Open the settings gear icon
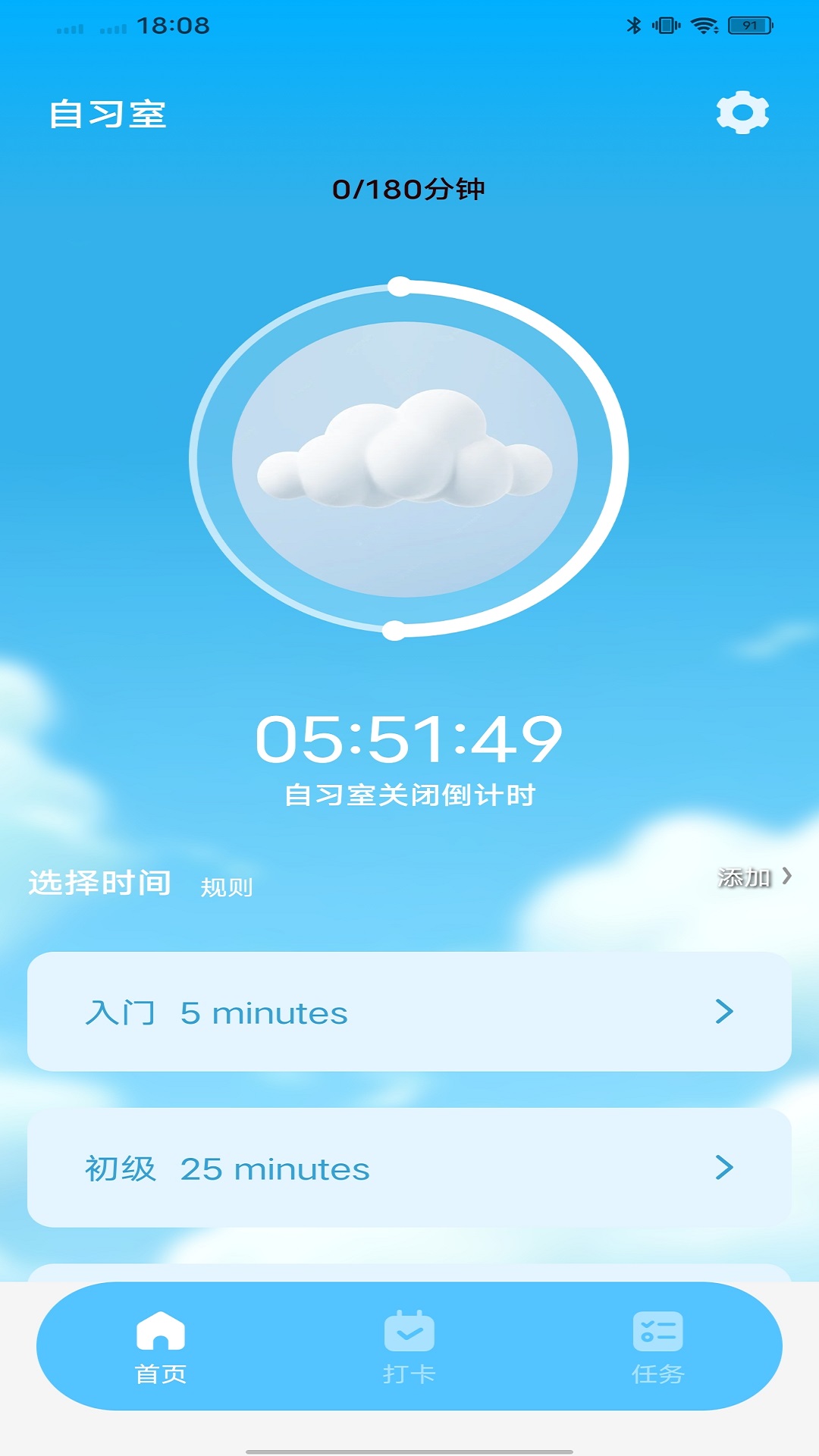The height and width of the screenshot is (1456, 819). click(x=742, y=113)
